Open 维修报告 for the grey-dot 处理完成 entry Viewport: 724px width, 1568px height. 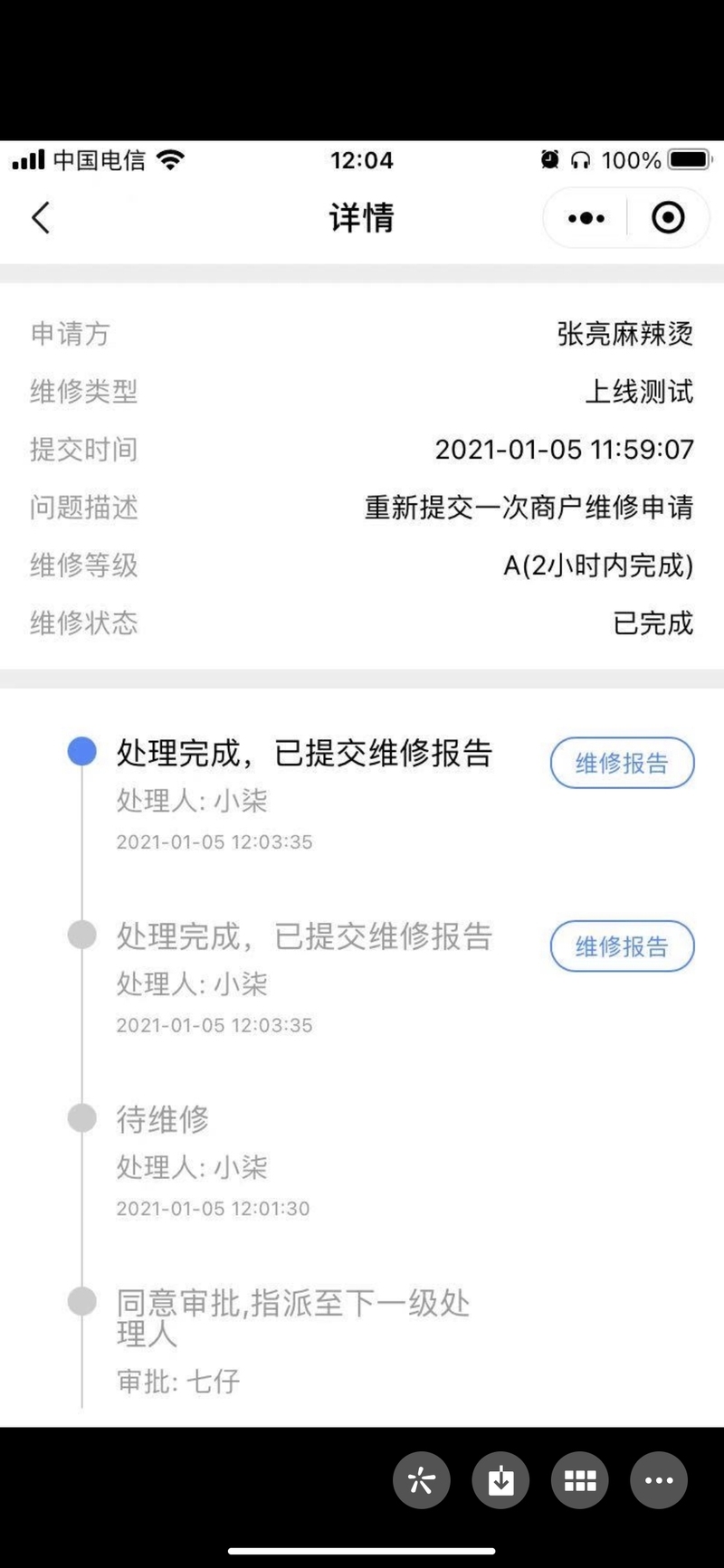click(x=622, y=946)
